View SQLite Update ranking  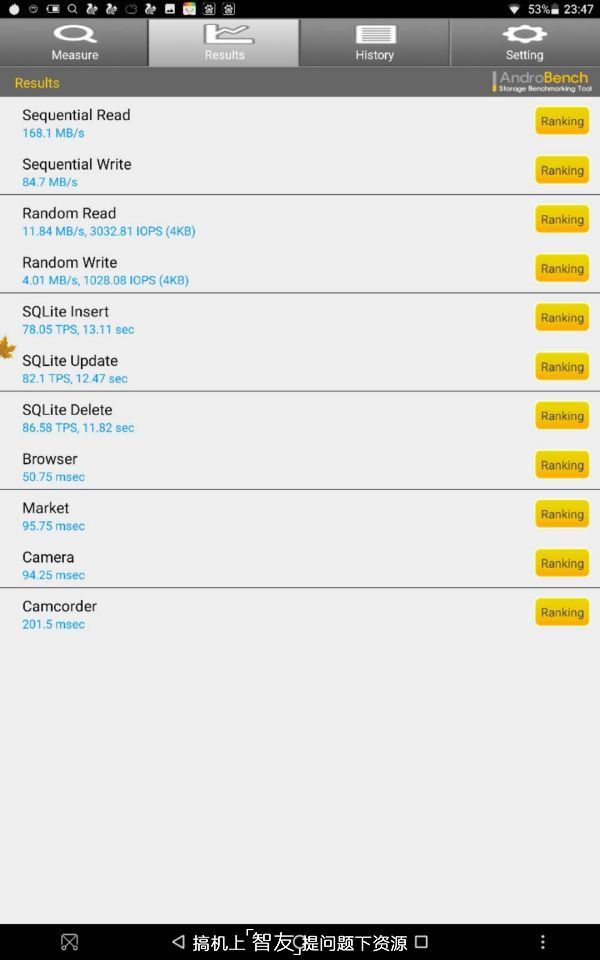[x=562, y=367]
